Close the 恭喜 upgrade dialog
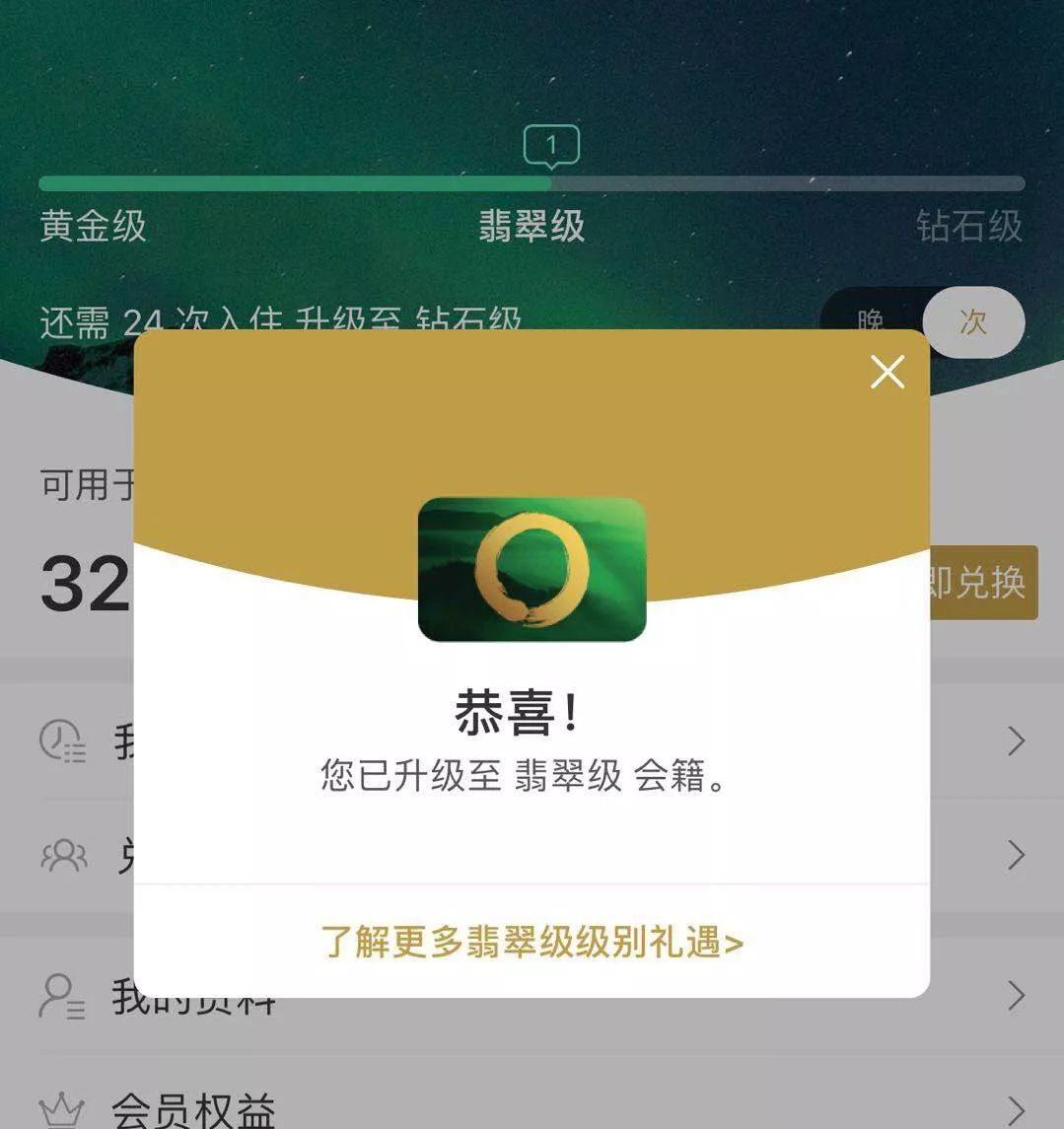The width and height of the screenshot is (1064, 1129). click(x=887, y=373)
